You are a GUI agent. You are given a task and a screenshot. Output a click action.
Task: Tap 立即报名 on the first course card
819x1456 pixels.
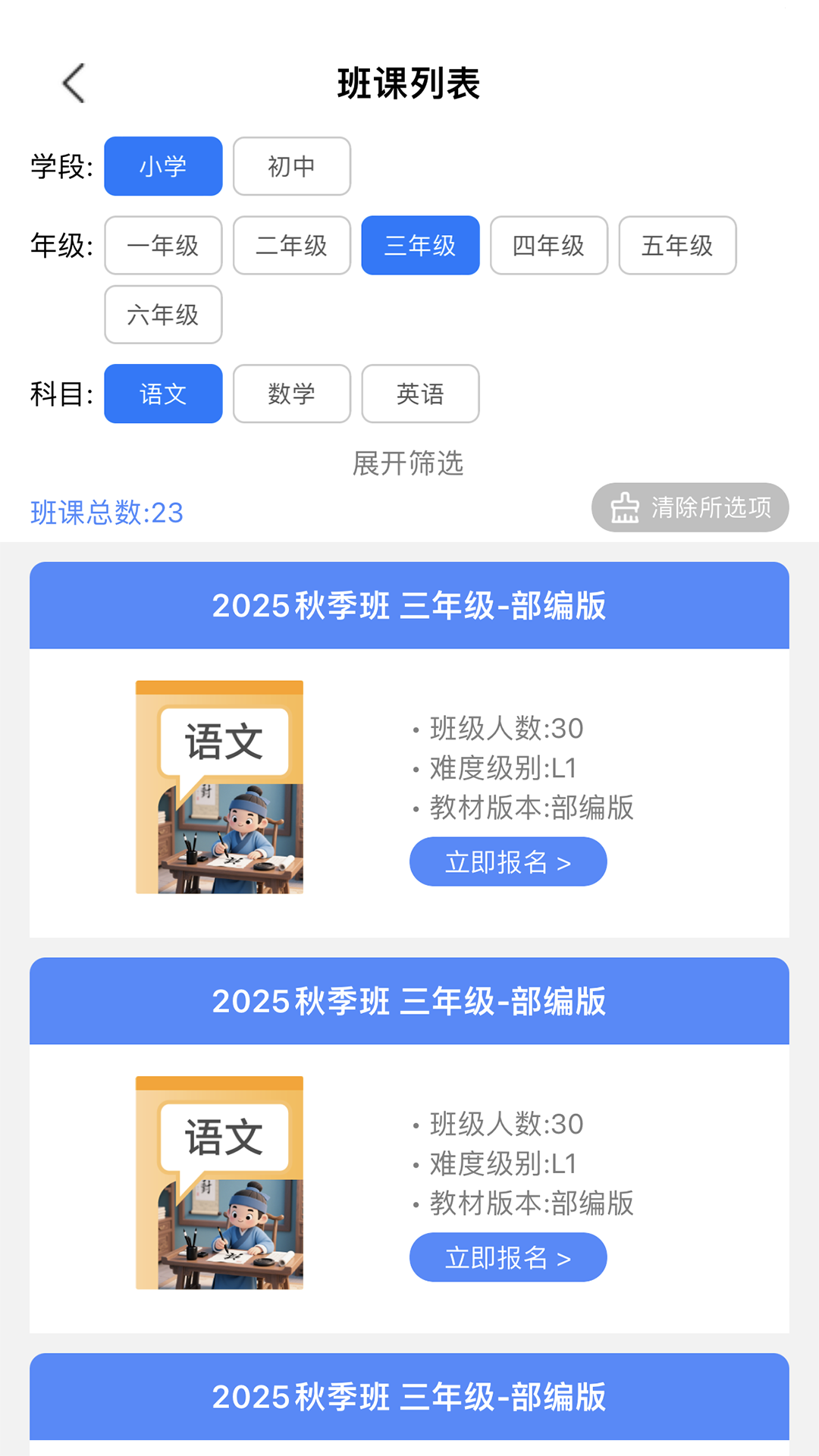click(x=507, y=861)
